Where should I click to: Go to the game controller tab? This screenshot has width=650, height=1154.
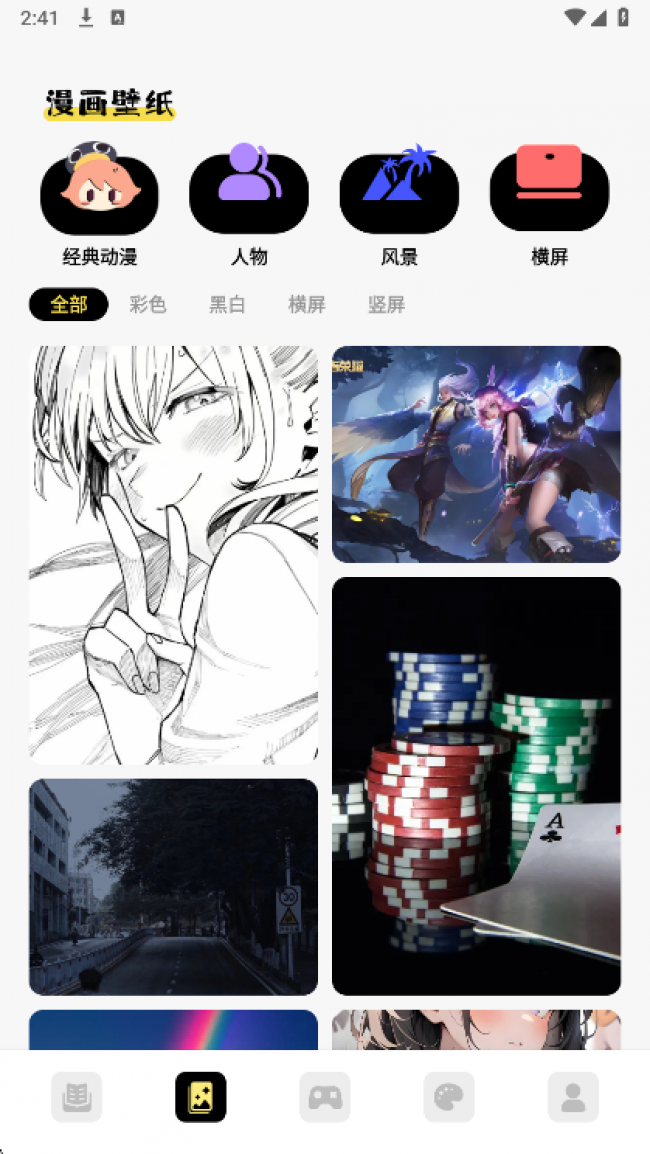point(325,1097)
